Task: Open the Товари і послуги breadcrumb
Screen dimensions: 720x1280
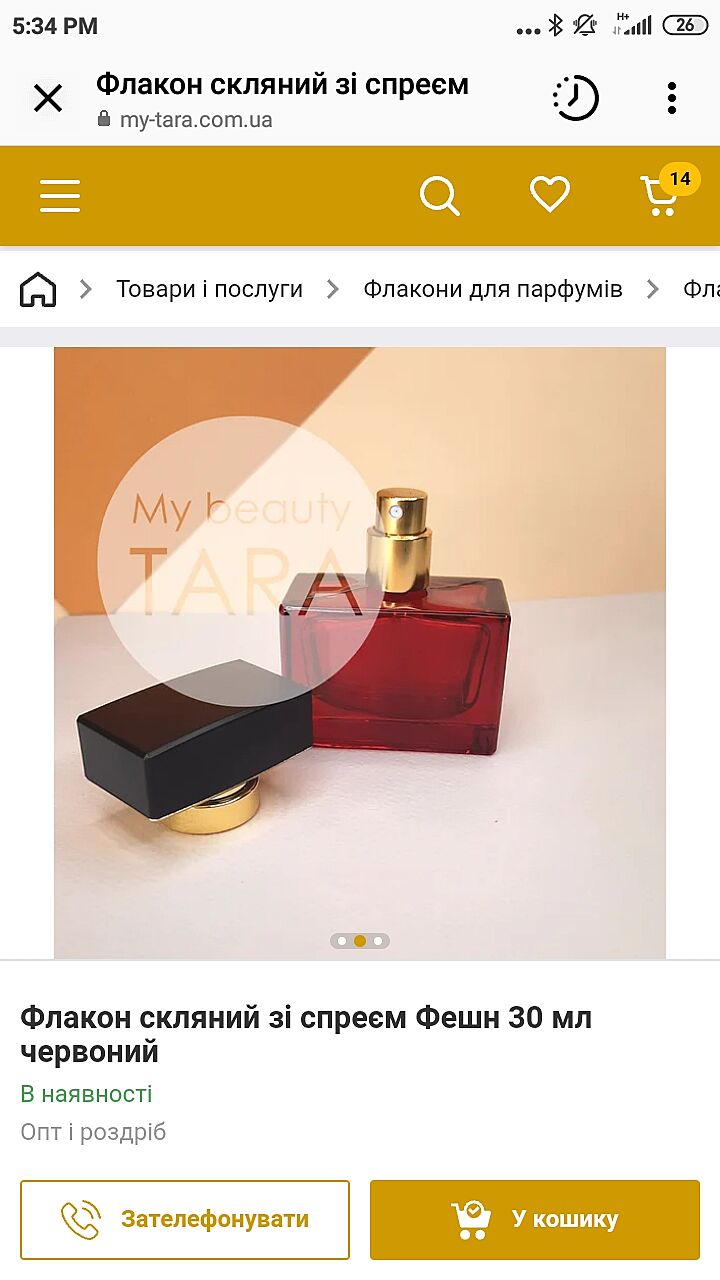Action: pos(209,290)
